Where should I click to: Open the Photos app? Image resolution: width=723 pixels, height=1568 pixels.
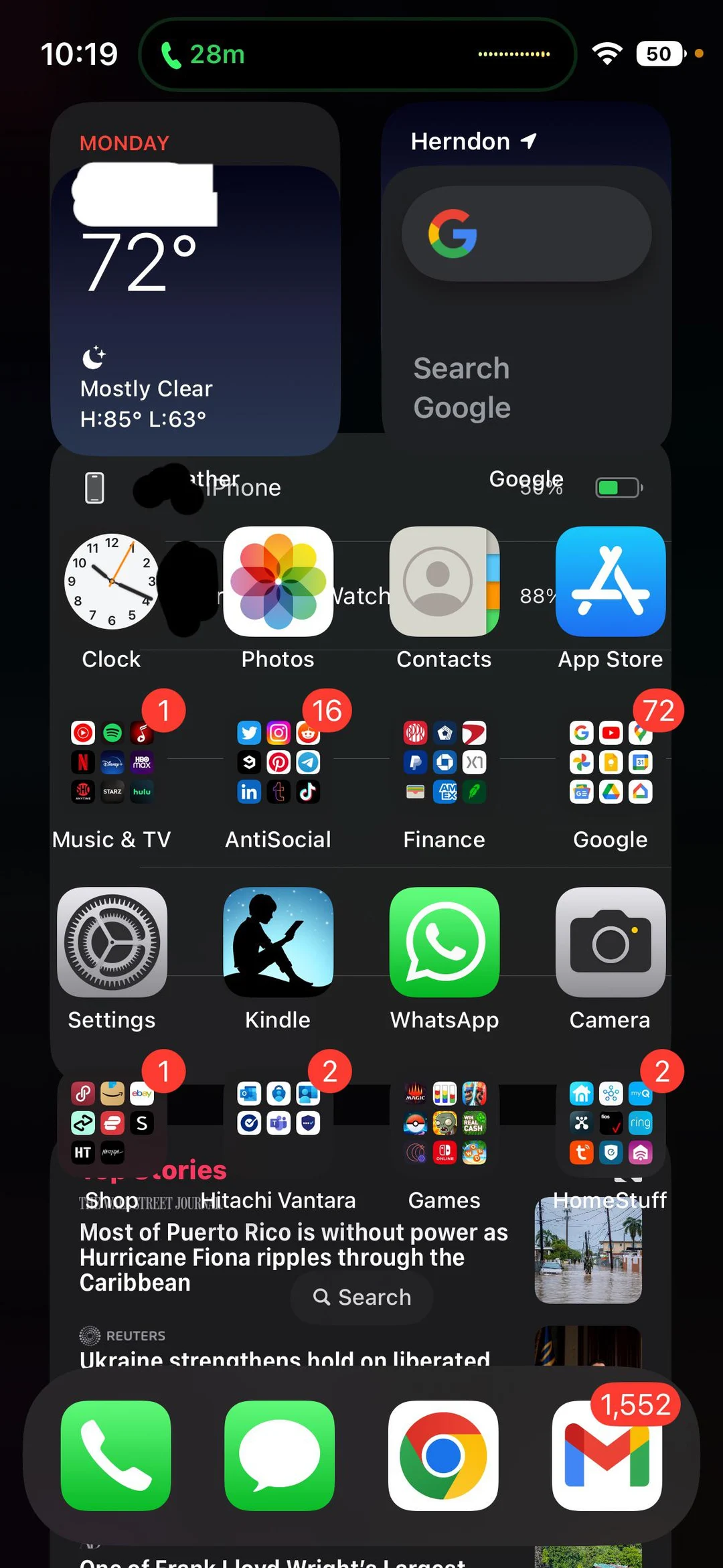coord(278,581)
